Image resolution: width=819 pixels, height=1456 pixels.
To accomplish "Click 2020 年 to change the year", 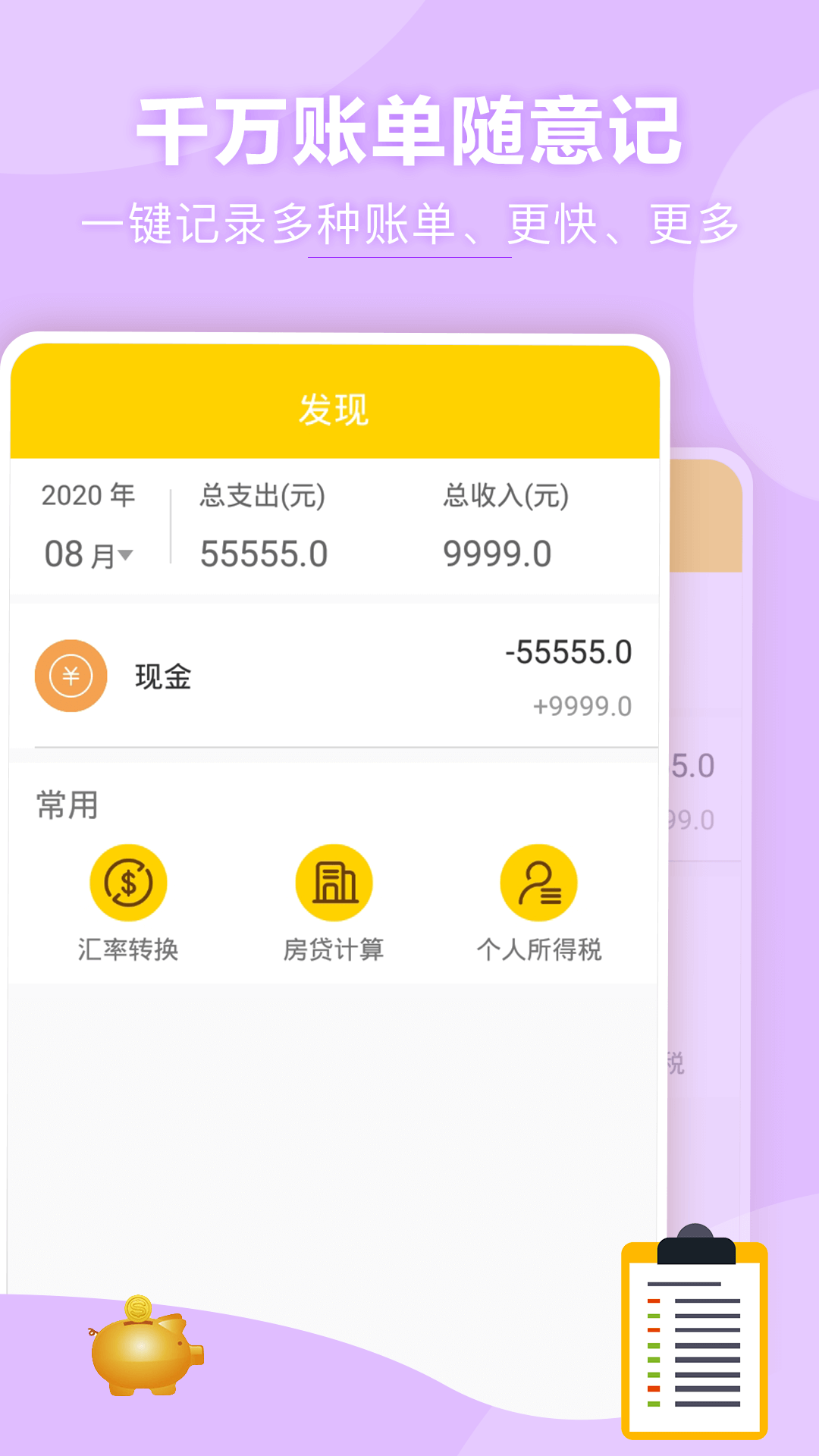I will click(x=87, y=498).
